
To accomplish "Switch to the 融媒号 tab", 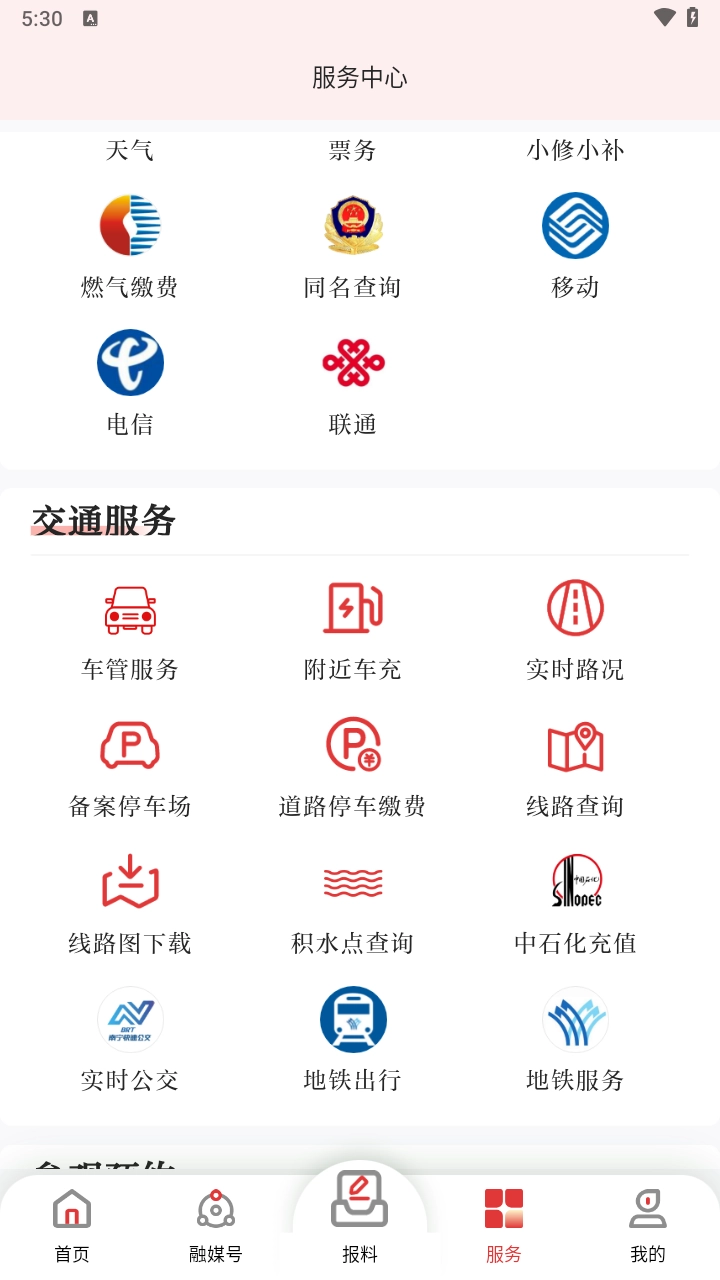I will click(x=216, y=1225).
